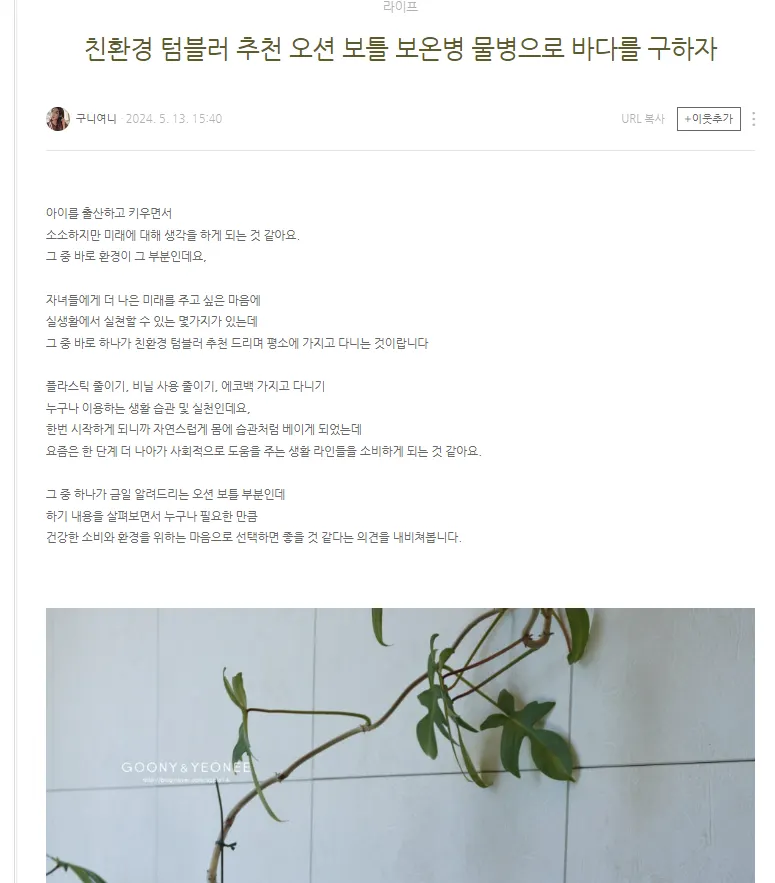Add this blogger as a neighbor (이웃추가)
Screen dimensions: 775x883
pyautogui.click(x=708, y=119)
